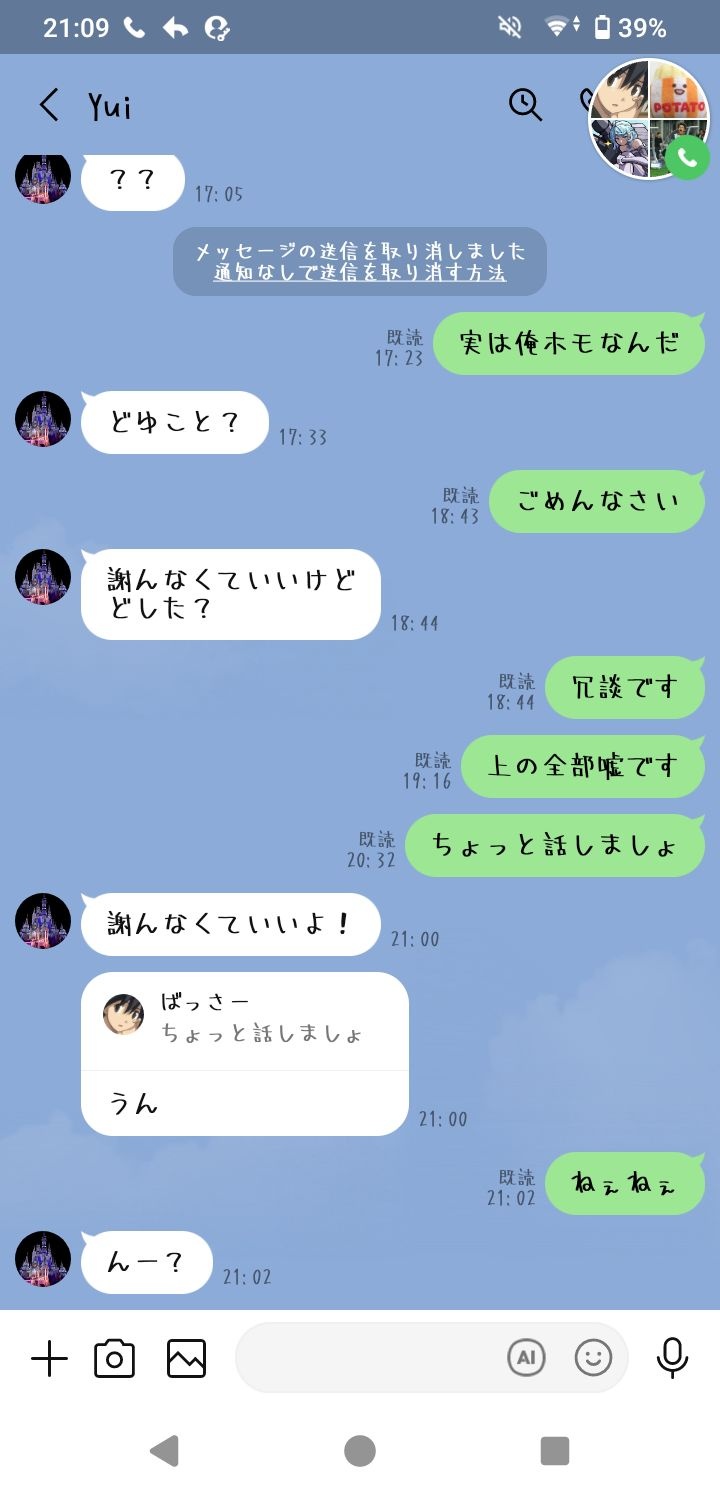Open link 通知なしで送信を取り消す方法

[359, 273]
